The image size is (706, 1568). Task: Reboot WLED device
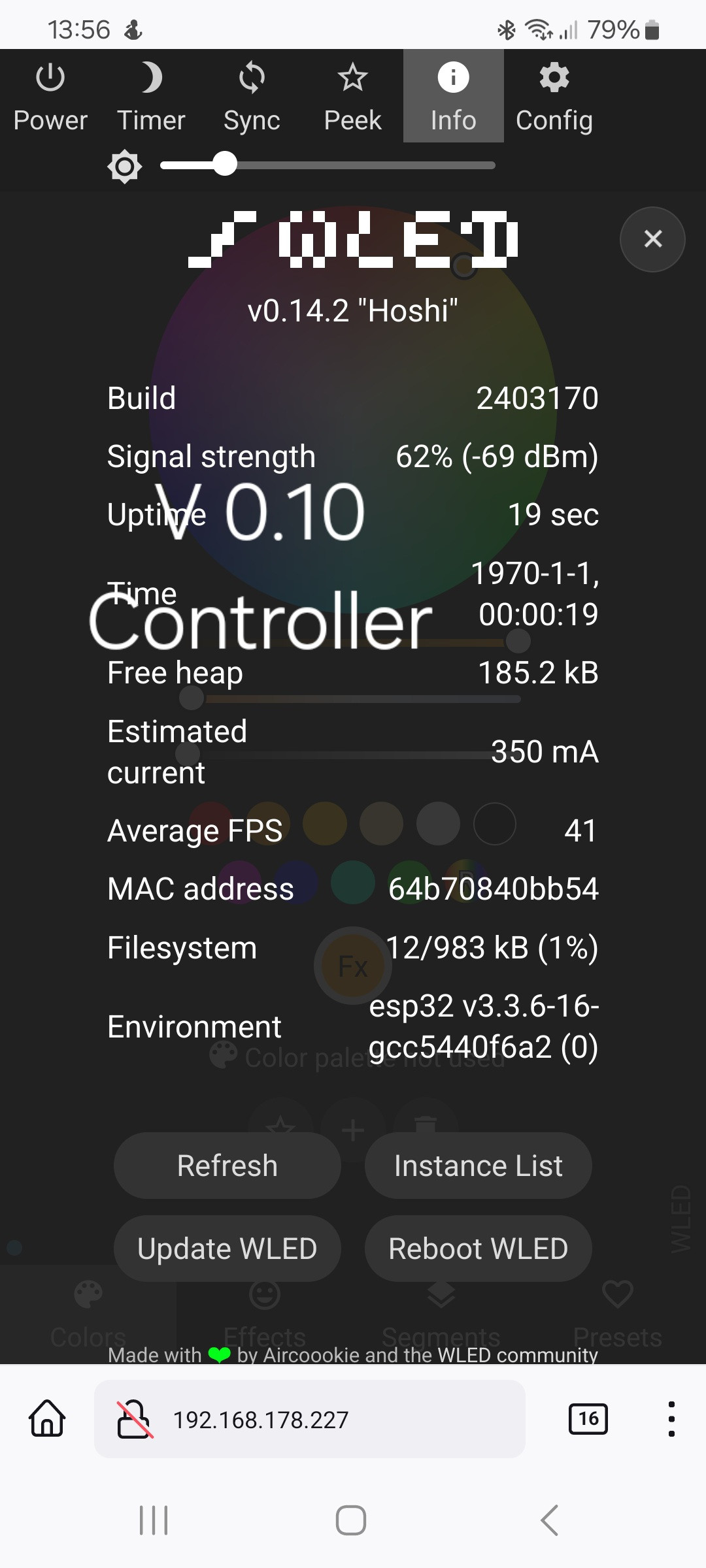point(478,1249)
